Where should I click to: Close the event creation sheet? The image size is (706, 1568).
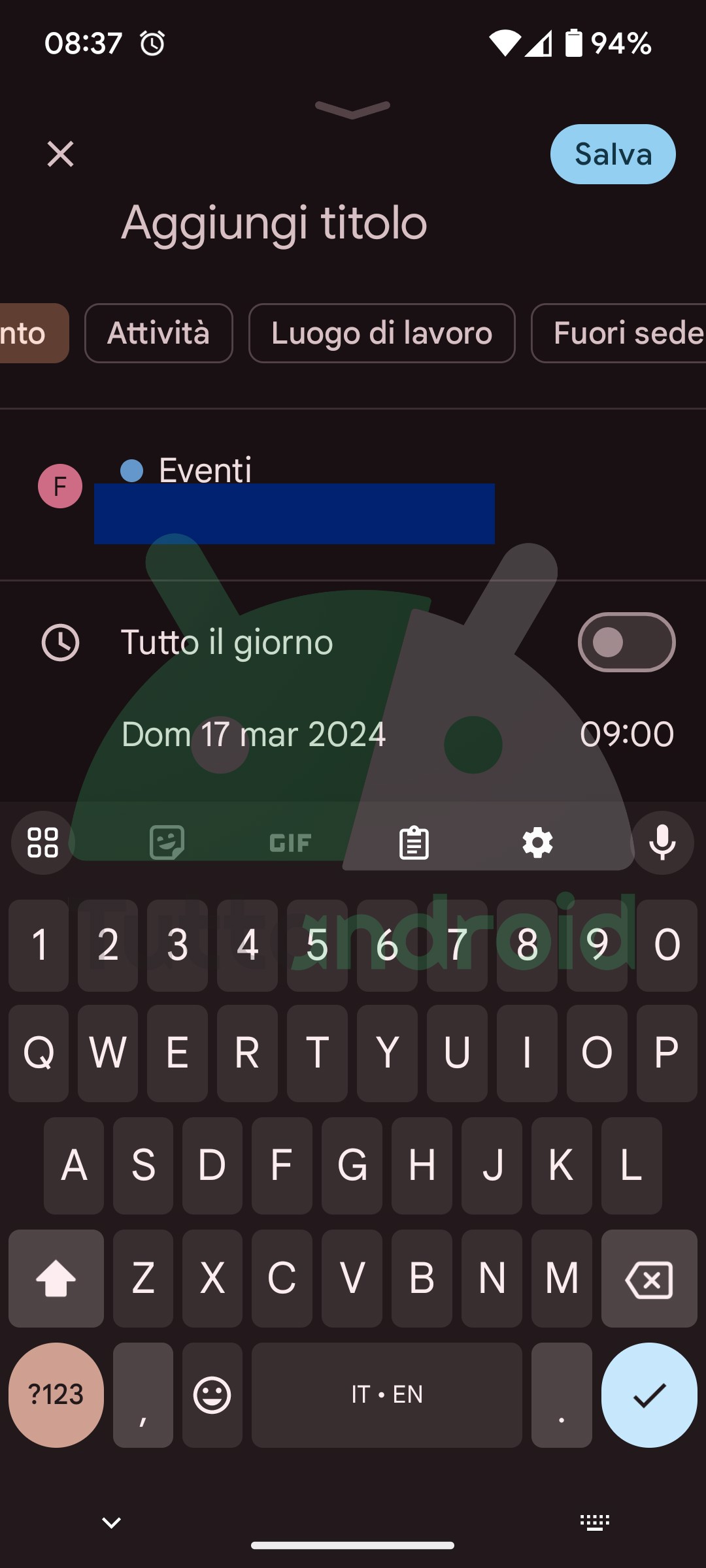[x=60, y=154]
